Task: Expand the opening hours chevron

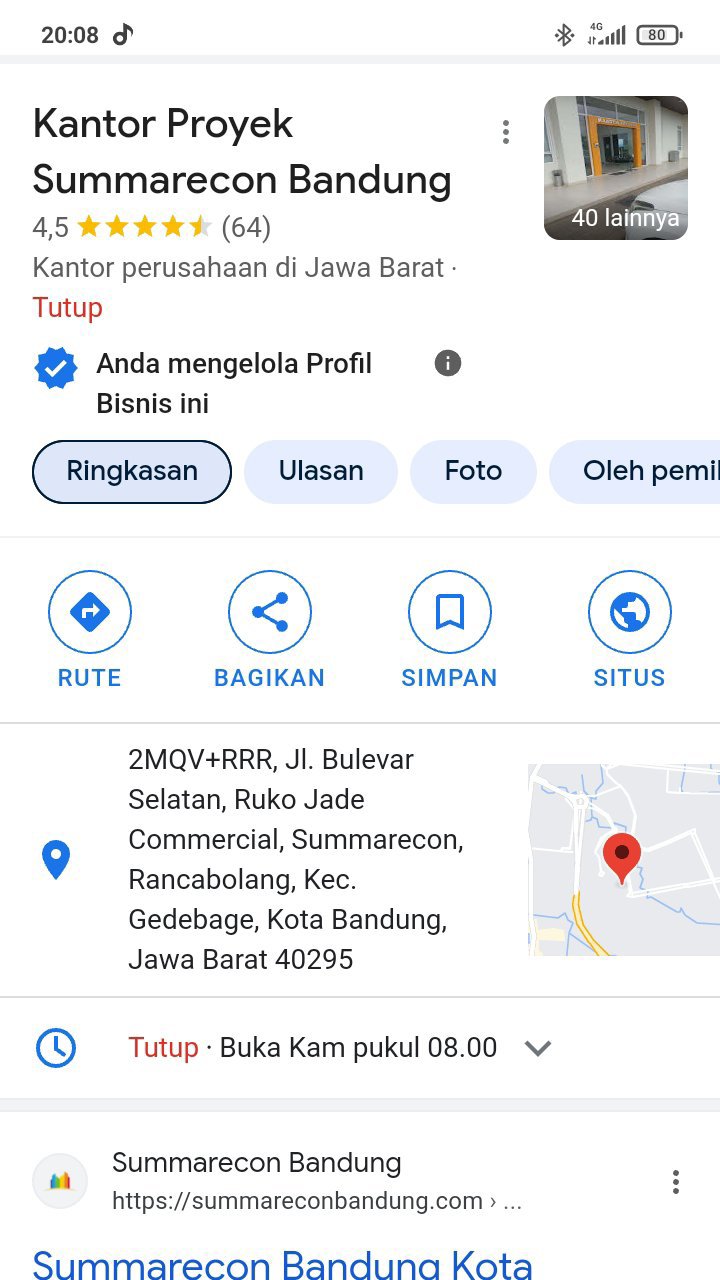Action: (x=538, y=1048)
